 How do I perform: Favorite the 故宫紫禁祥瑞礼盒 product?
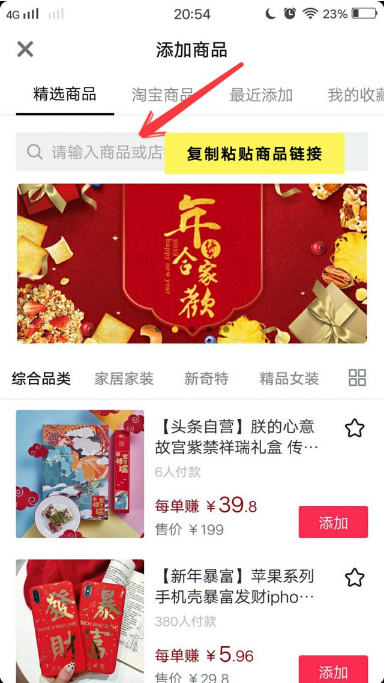tap(355, 429)
